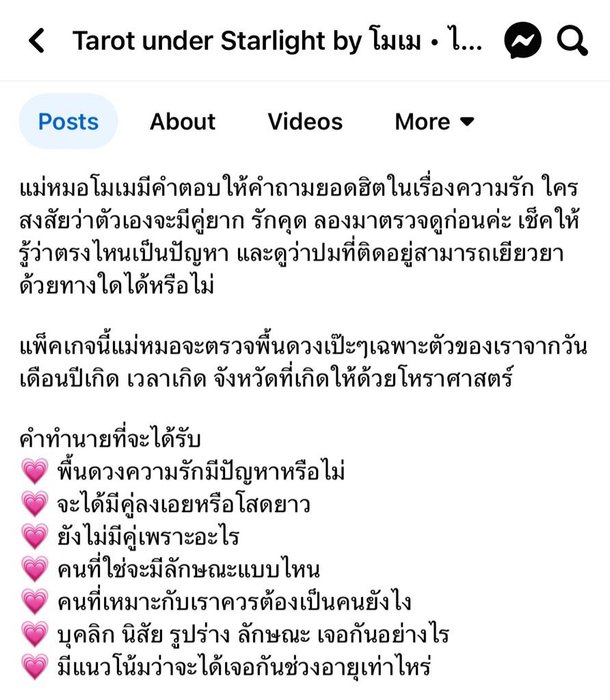Open the About tab
Image resolution: width=610 pixels, height=700 pixels.
pos(183,122)
